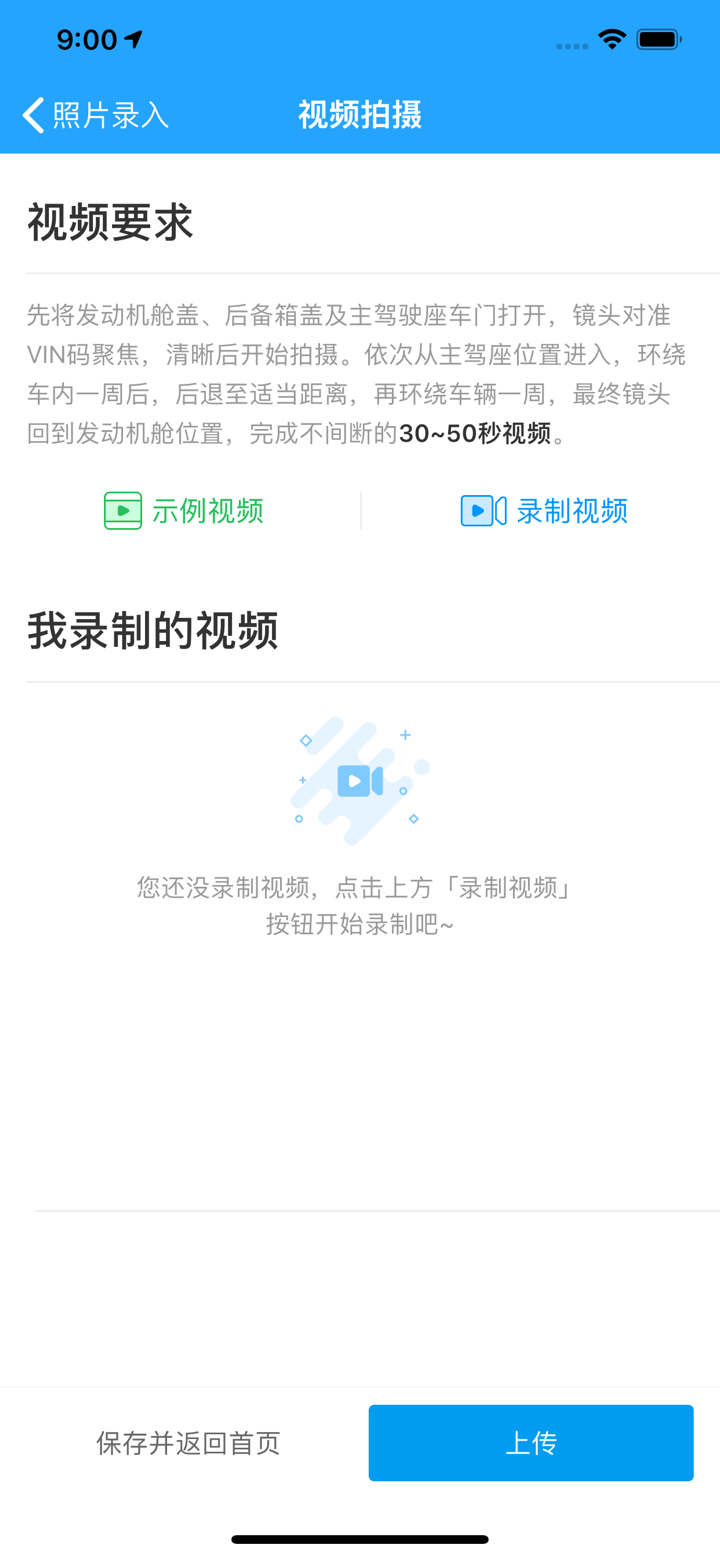720x1558 pixels.
Task: Tap 保存并返回首页 to save and return
Action: tap(188, 1442)
